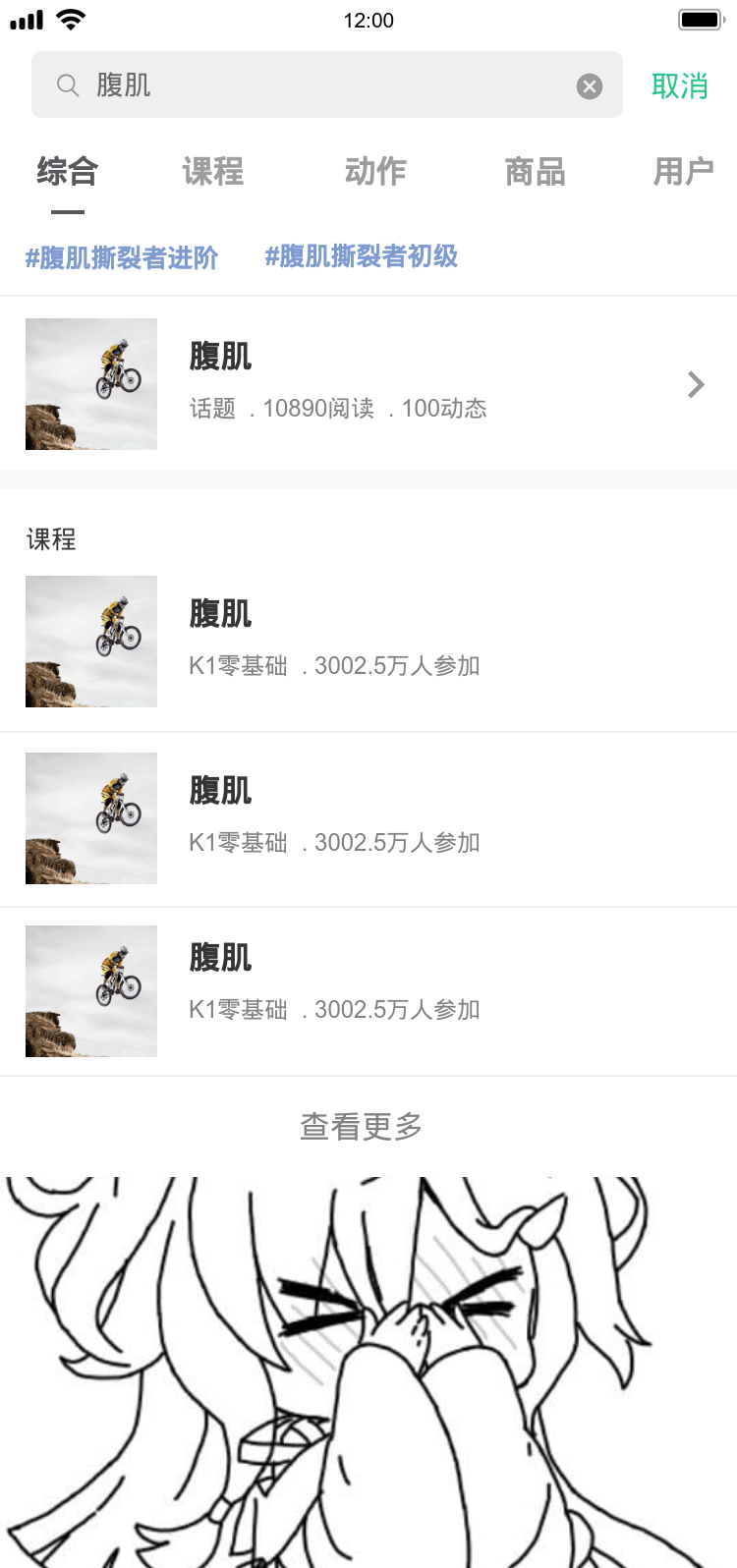View more courses via 查看更多
Image resolution: width=737 pixels, height=1568 pixels.
click(x=362, y=1126)
